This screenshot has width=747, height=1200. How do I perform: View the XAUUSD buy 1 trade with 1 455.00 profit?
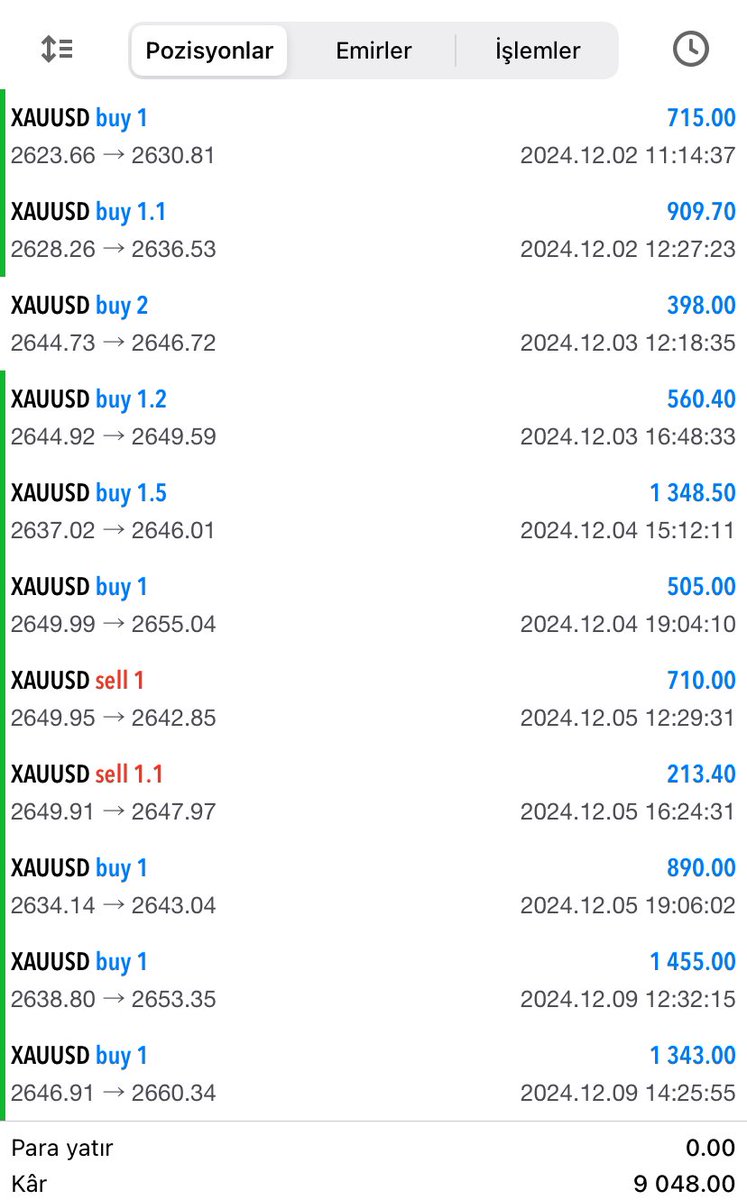[x=373, y=980]
